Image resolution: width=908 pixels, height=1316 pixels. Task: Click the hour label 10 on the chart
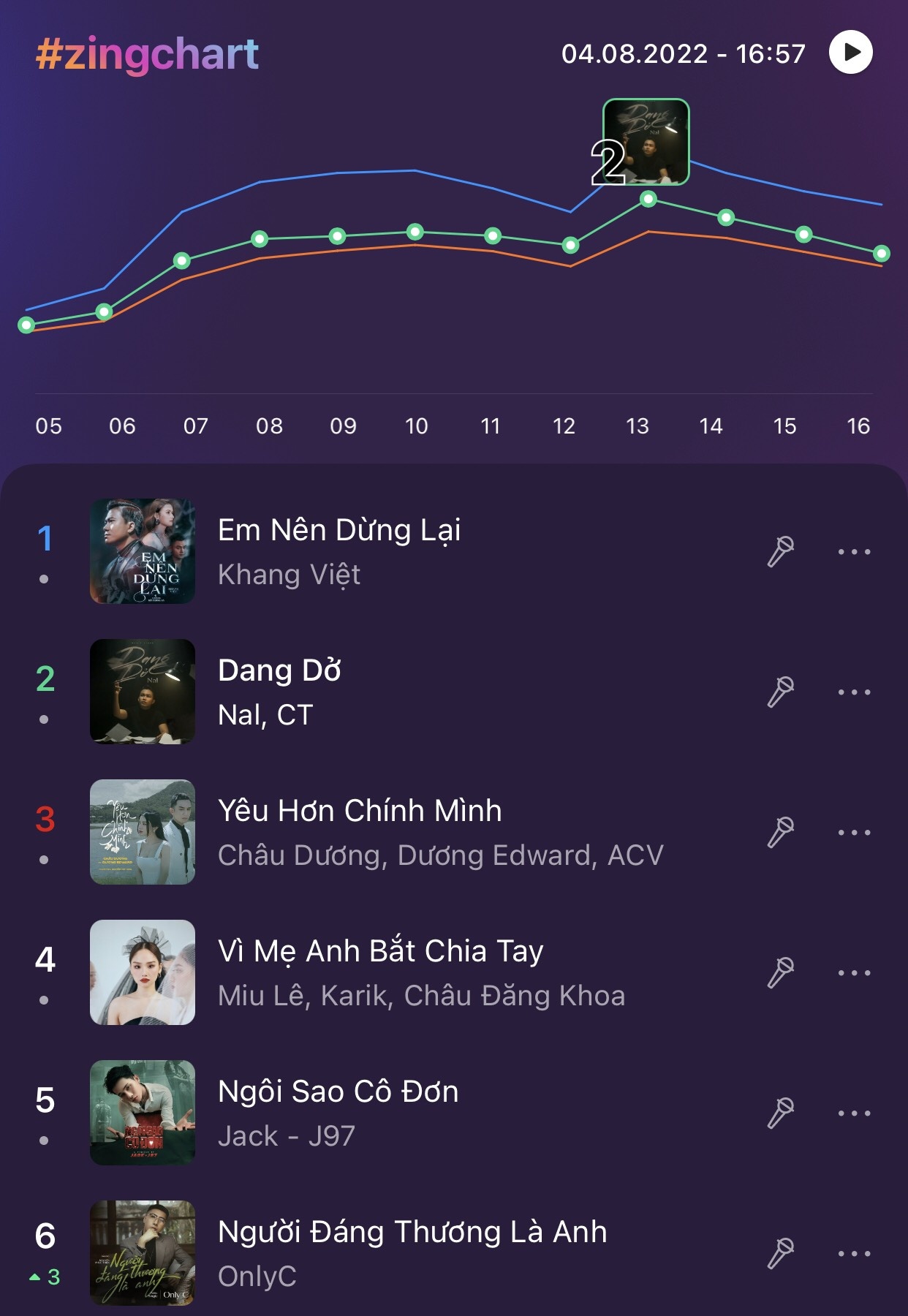click(x=416, y=425)
